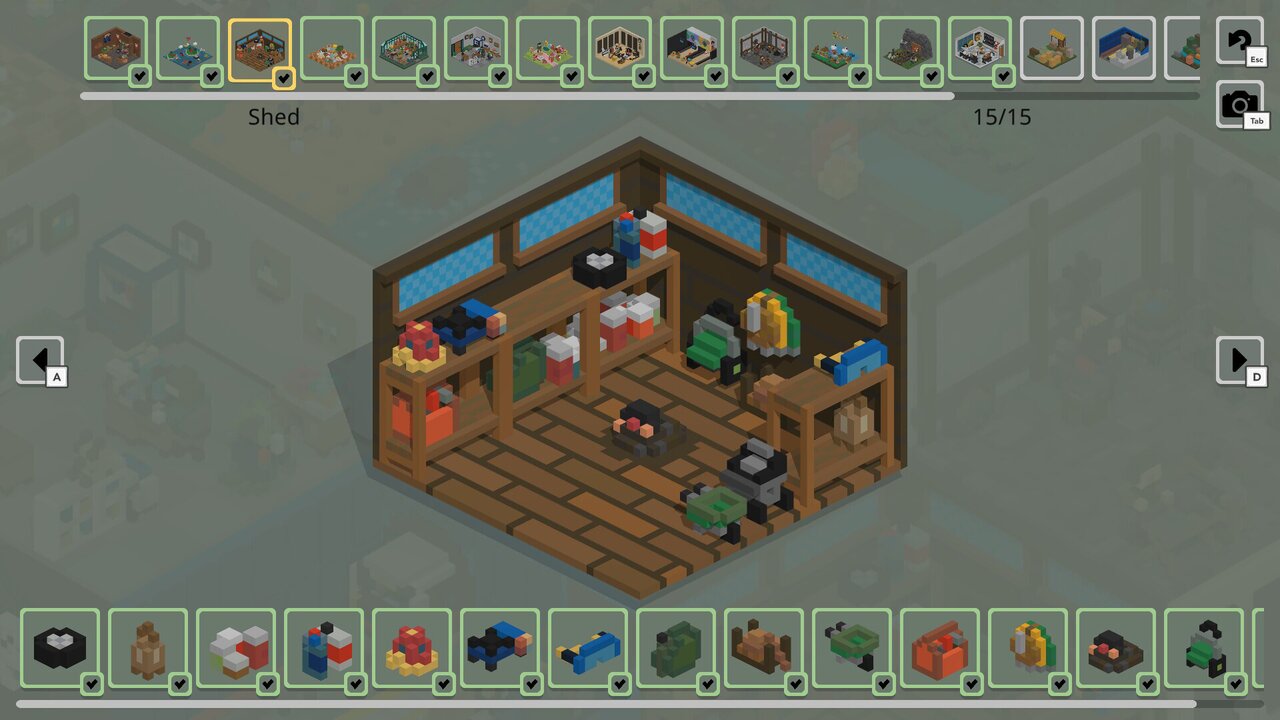
Task: Select the dark green bush item
Action: [675, 648]
